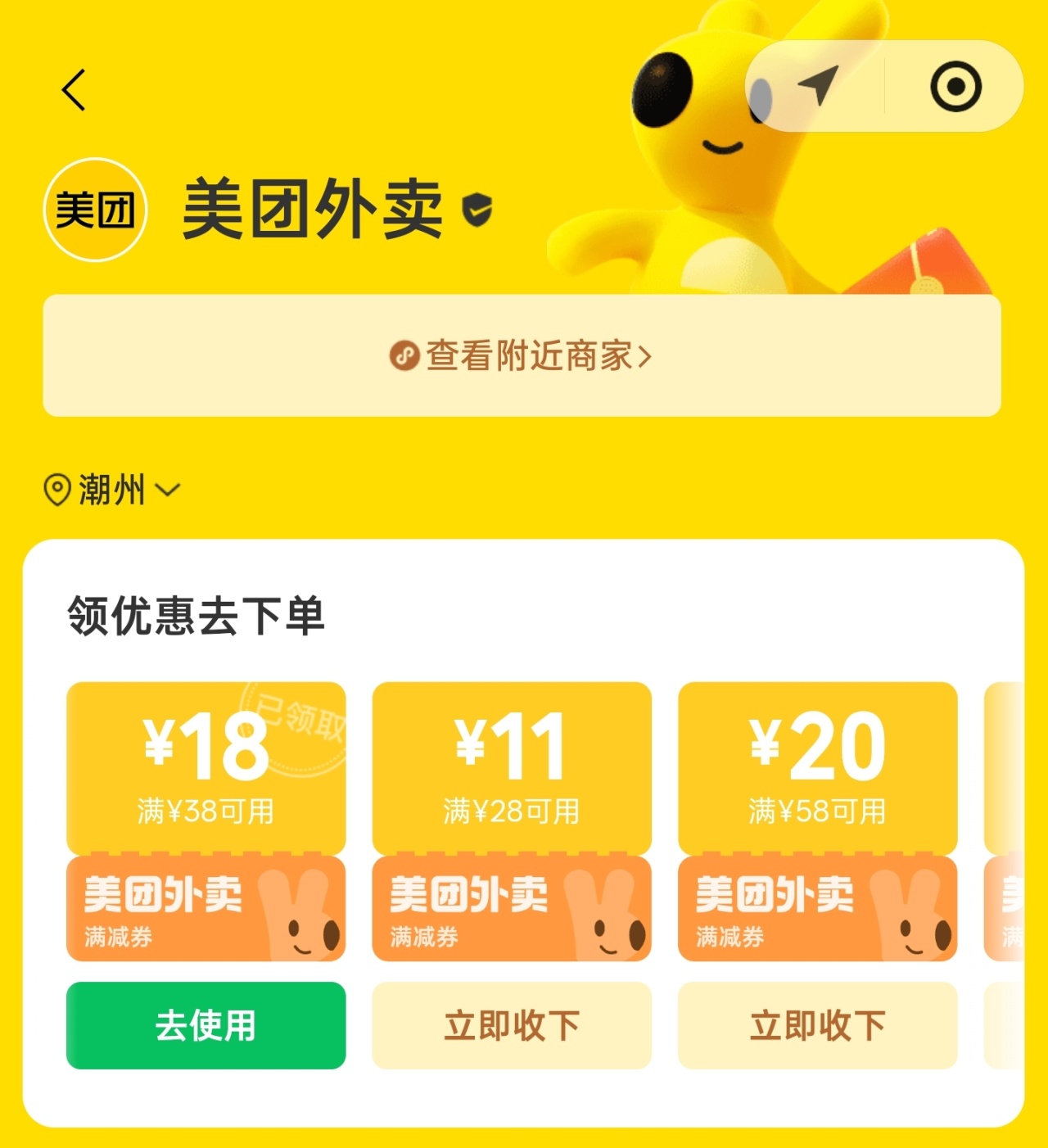Open 查看附近商家 nearby merchants link
1048x1148 pixels.
coord(522,356)
